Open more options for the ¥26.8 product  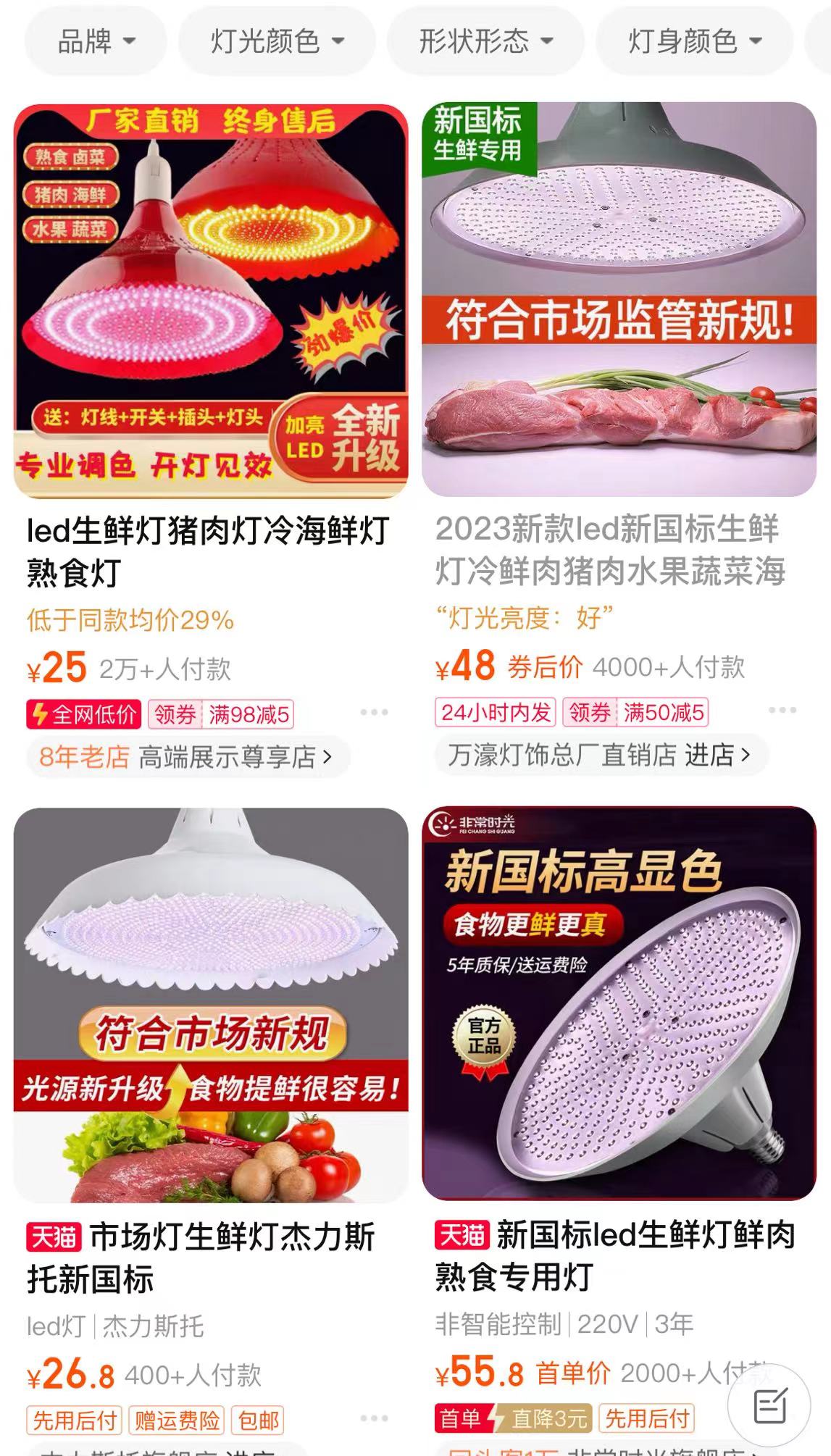click(x=374, y=1418)
